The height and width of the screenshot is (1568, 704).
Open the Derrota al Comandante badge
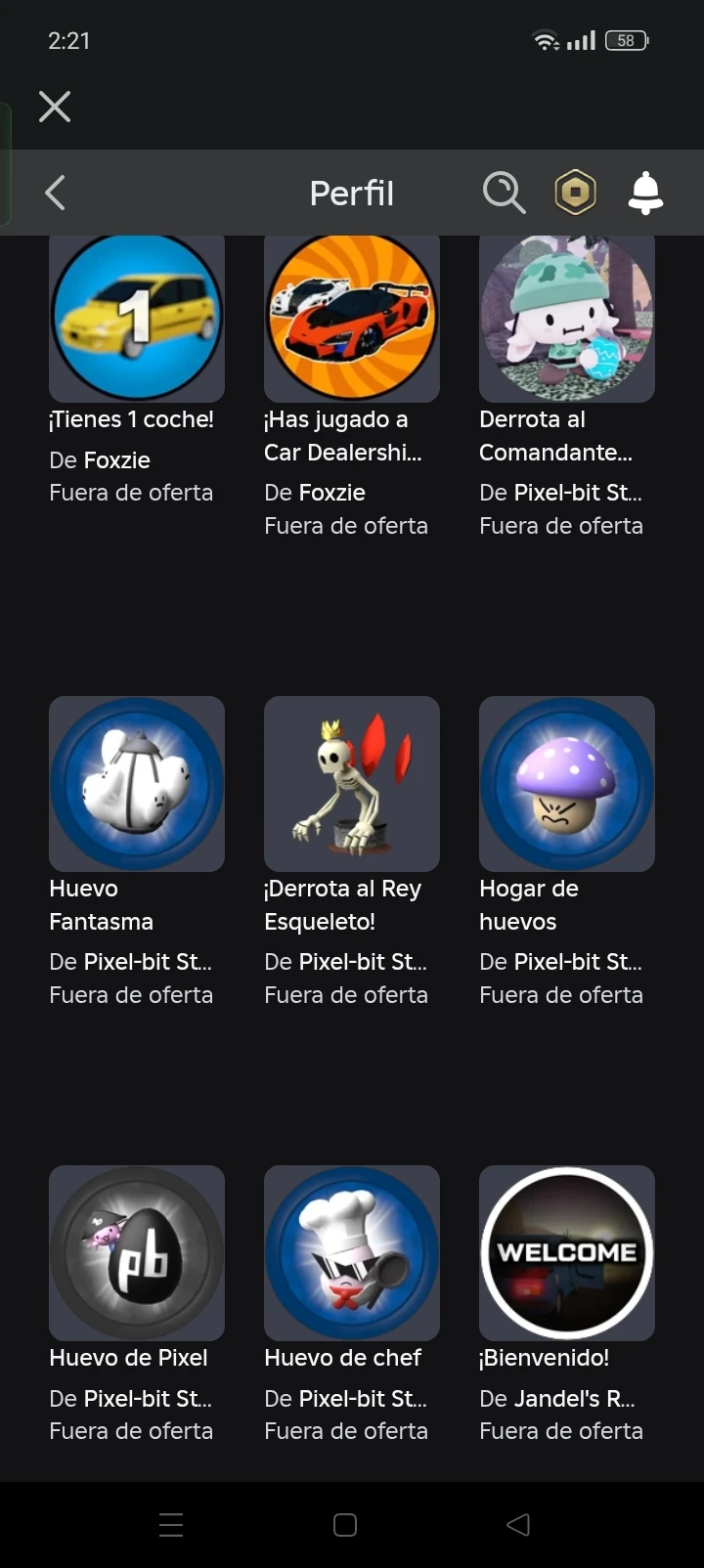[x=567, y=318]
